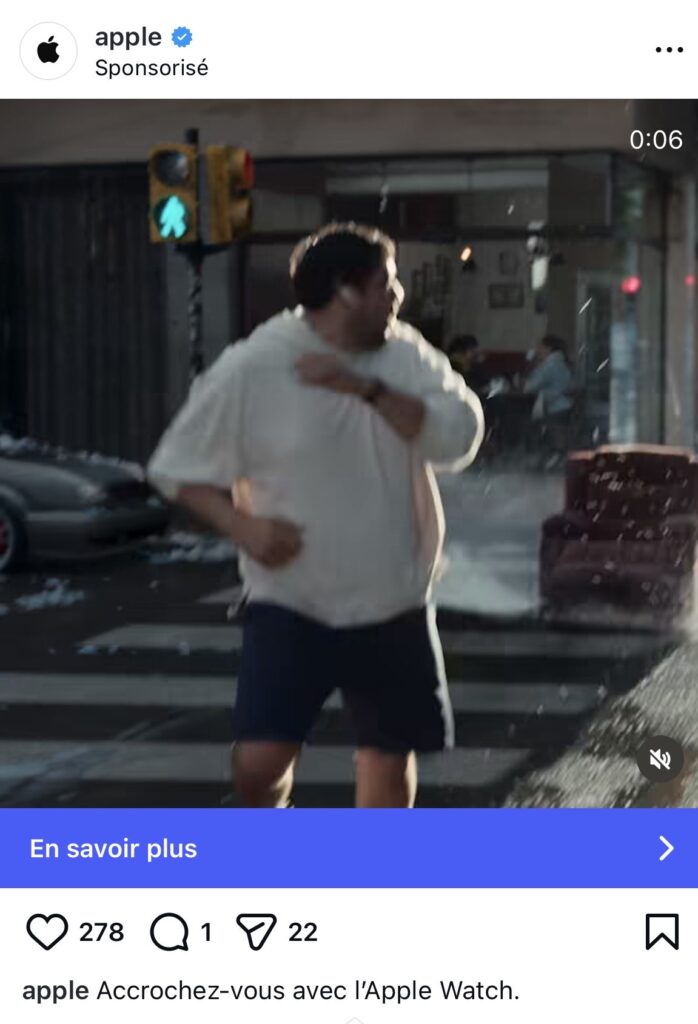Bookmark the Apple Watch ad
The height and width of the screenshot is (1024, 698).
[662, 932]
